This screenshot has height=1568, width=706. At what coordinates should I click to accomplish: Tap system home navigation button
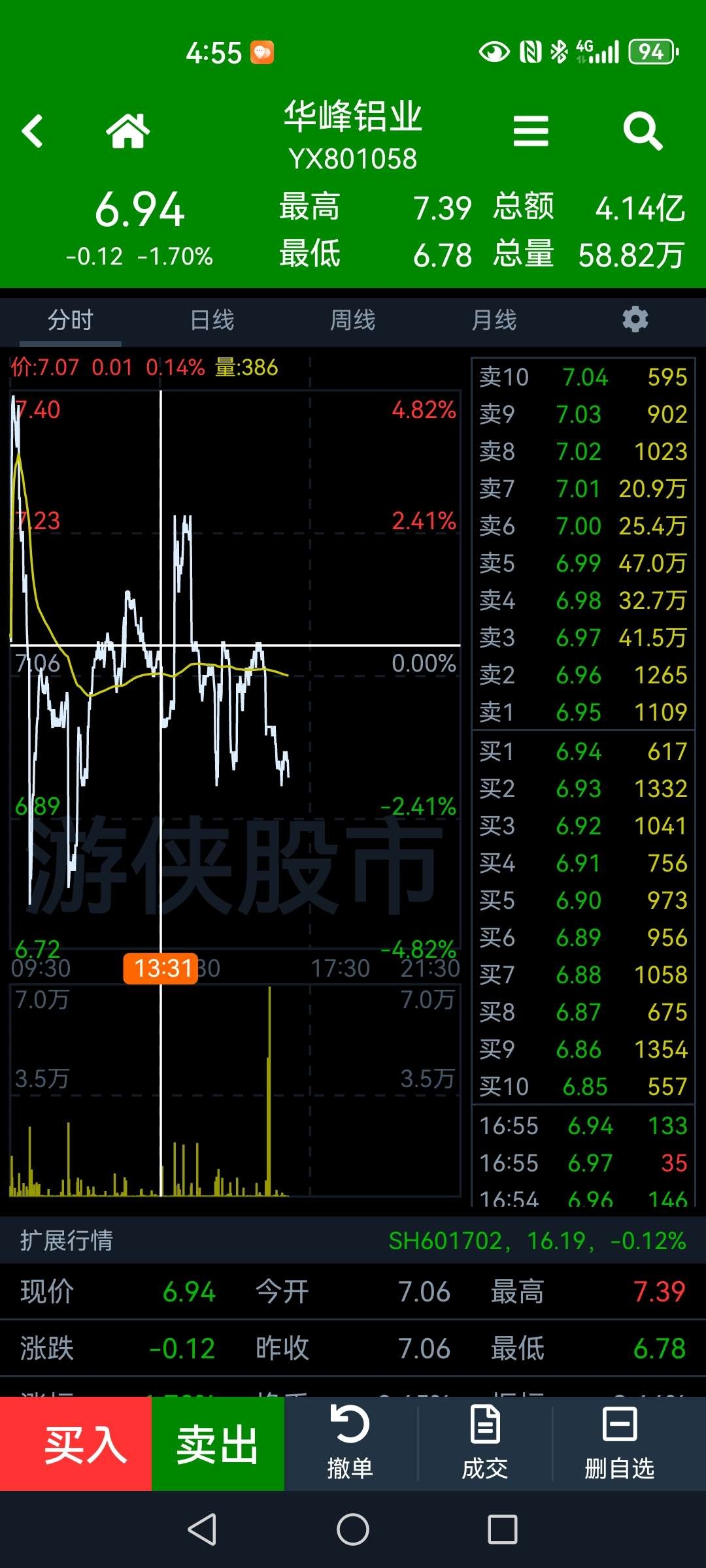click(x=353, y=1530)
